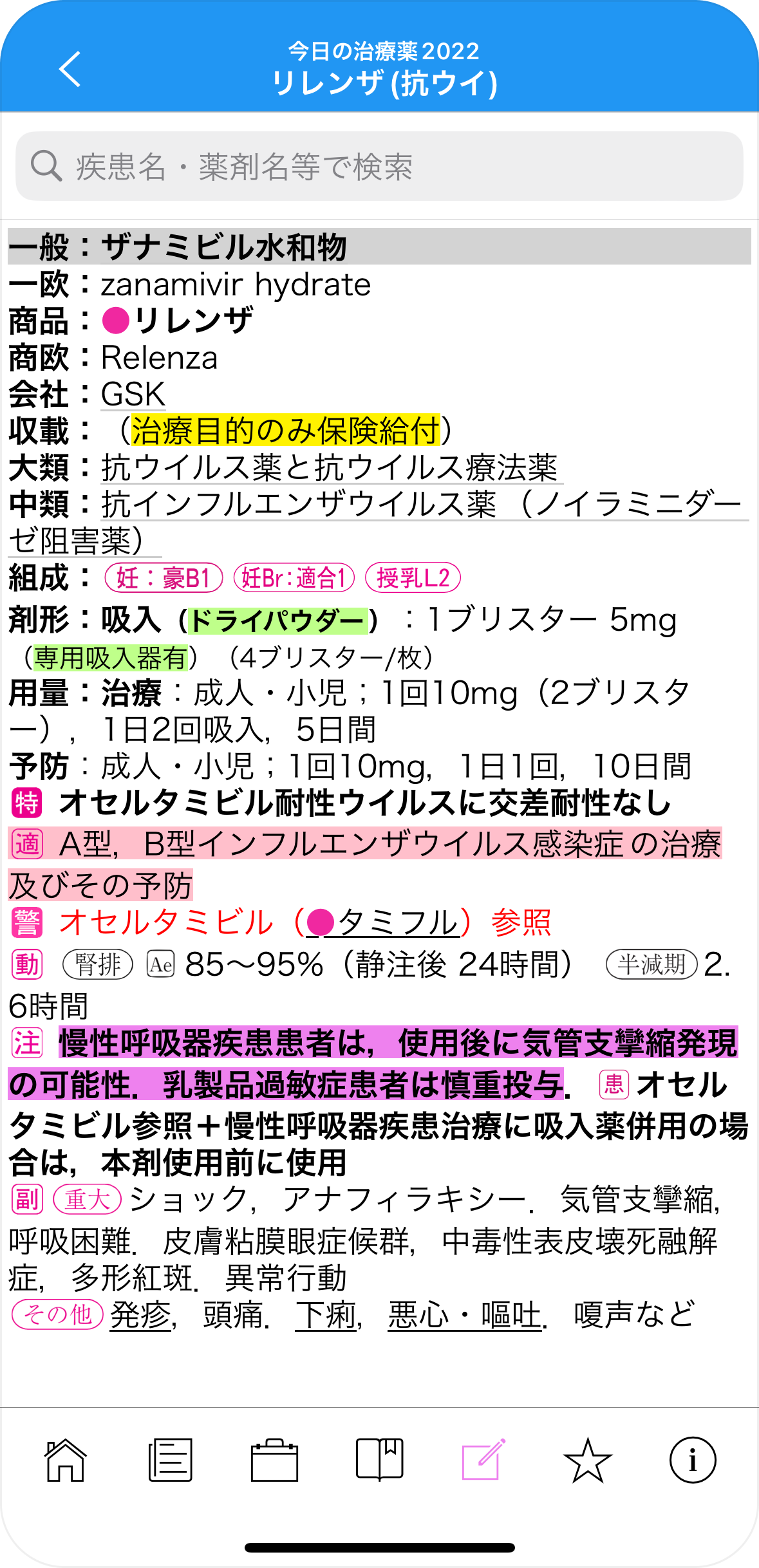This screenshot has width=759, height=1568.
Task: Open the 悪心・嘔吐 side effect link
Action: tap(464, 1315)
